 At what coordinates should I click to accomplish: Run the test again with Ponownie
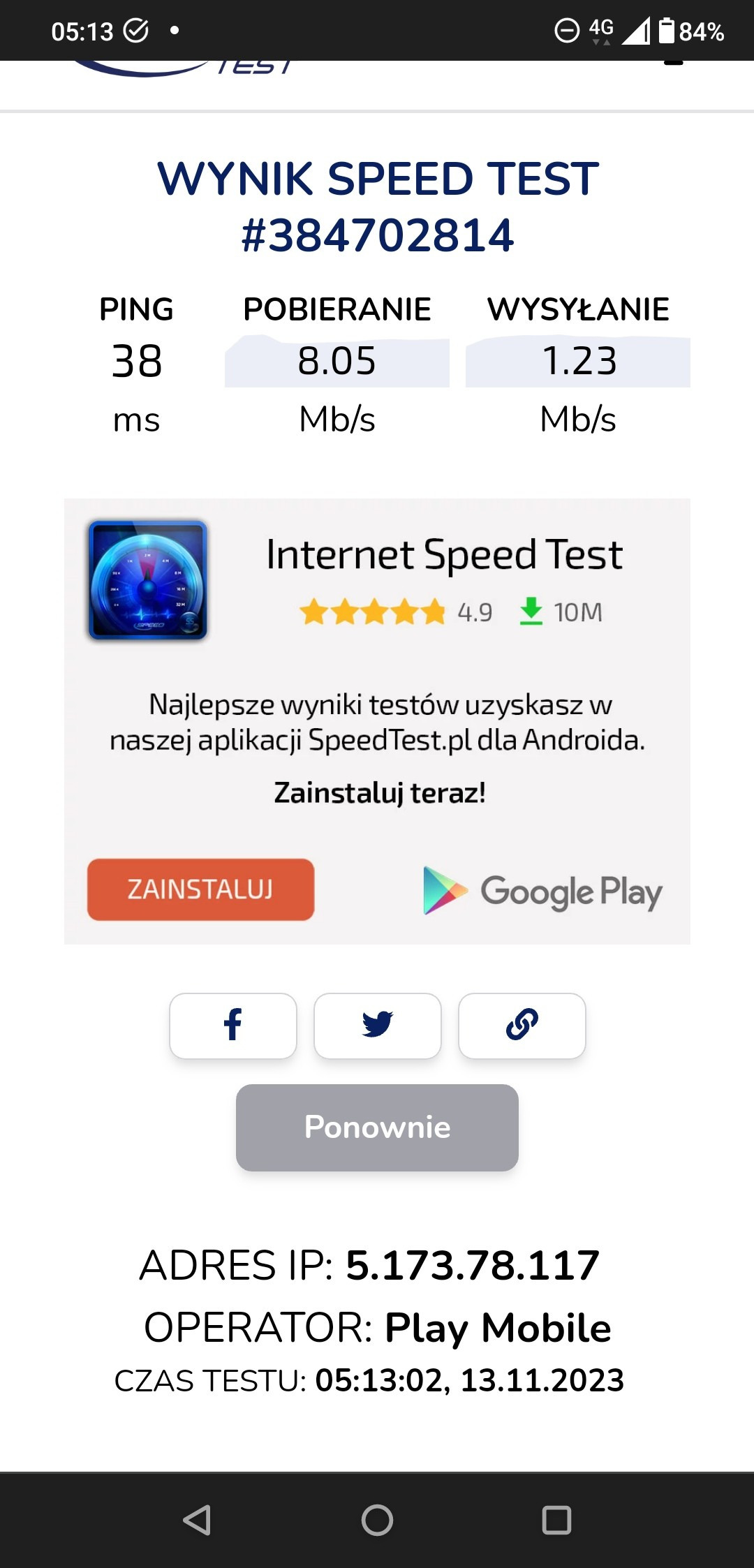tap(377, 1127)
